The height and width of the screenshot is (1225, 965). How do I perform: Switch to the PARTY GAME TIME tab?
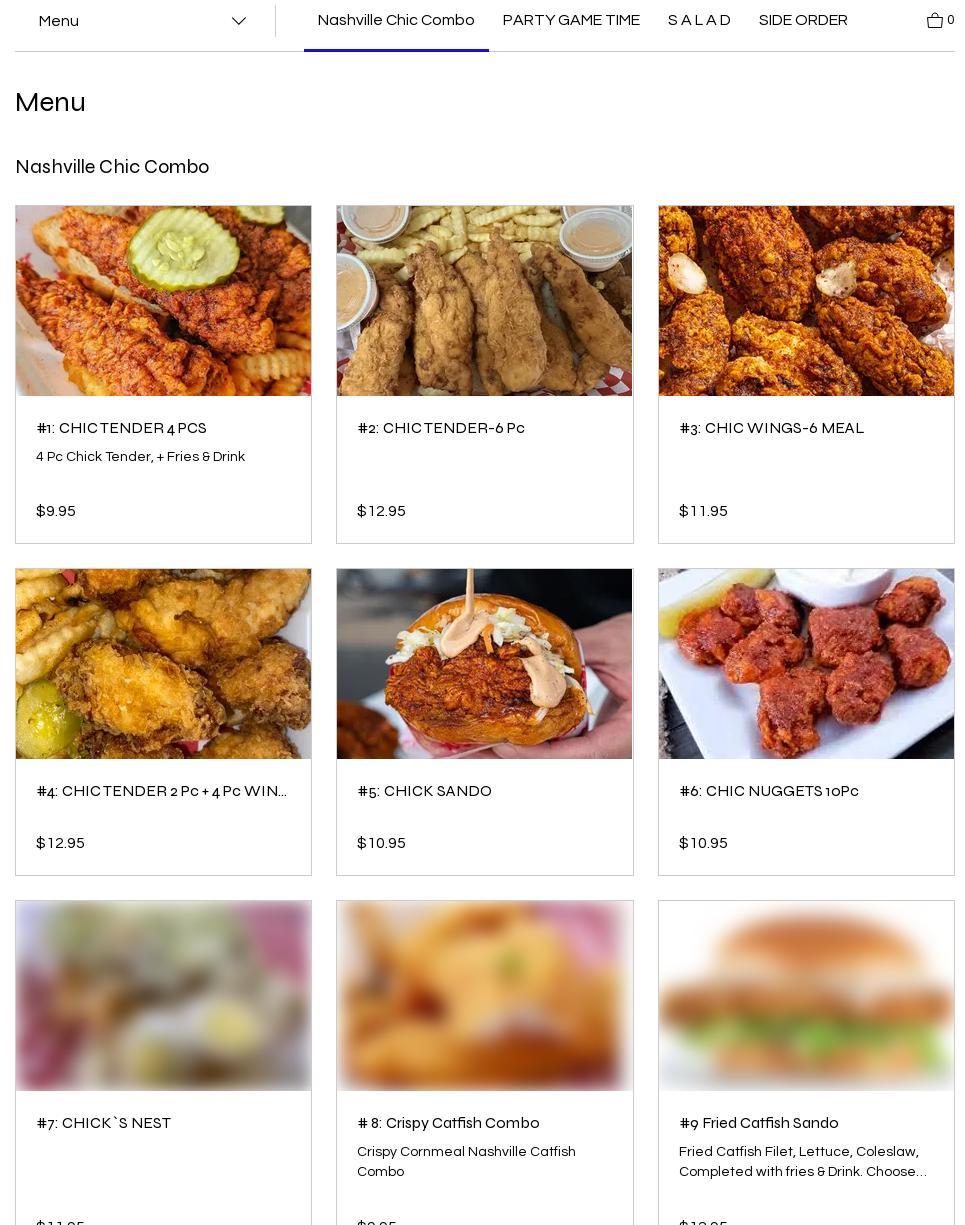click(x=571, y=20)
